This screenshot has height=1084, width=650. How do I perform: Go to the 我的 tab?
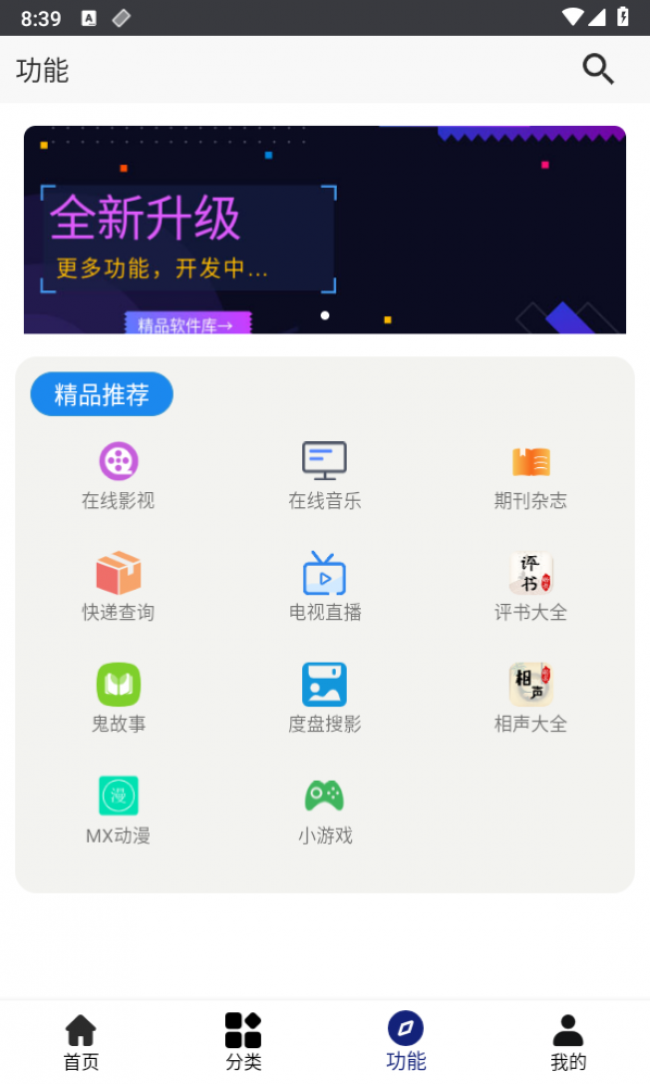568,1042
